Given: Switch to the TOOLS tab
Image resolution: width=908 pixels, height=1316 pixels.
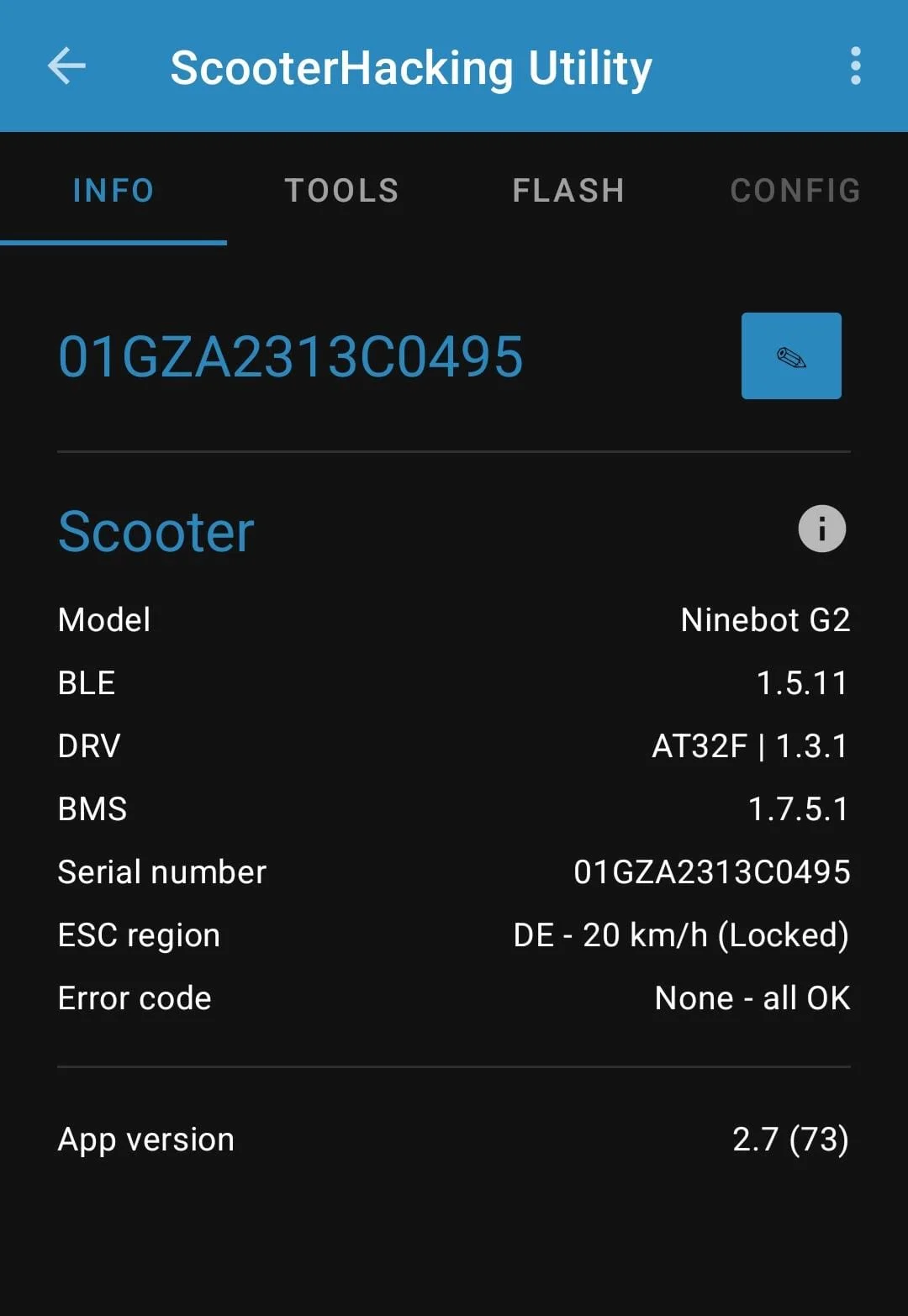Looking at the screenshot, I should (341, 191).
